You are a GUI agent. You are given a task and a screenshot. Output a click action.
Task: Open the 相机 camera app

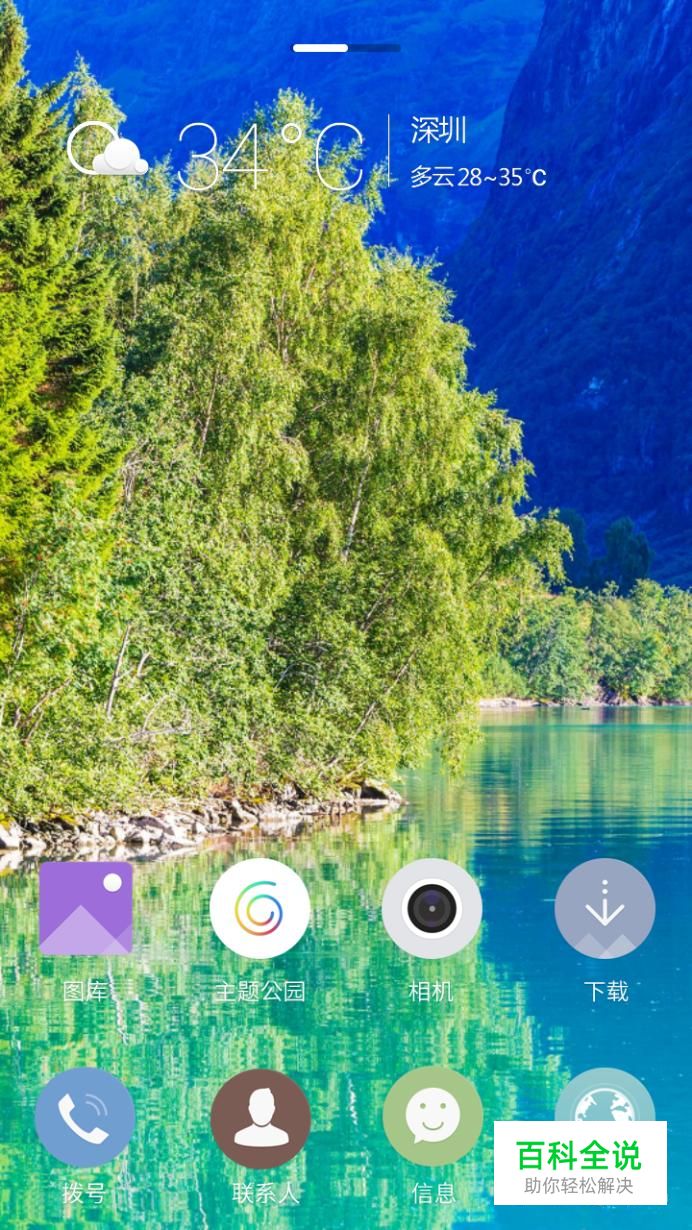(432, 909)
